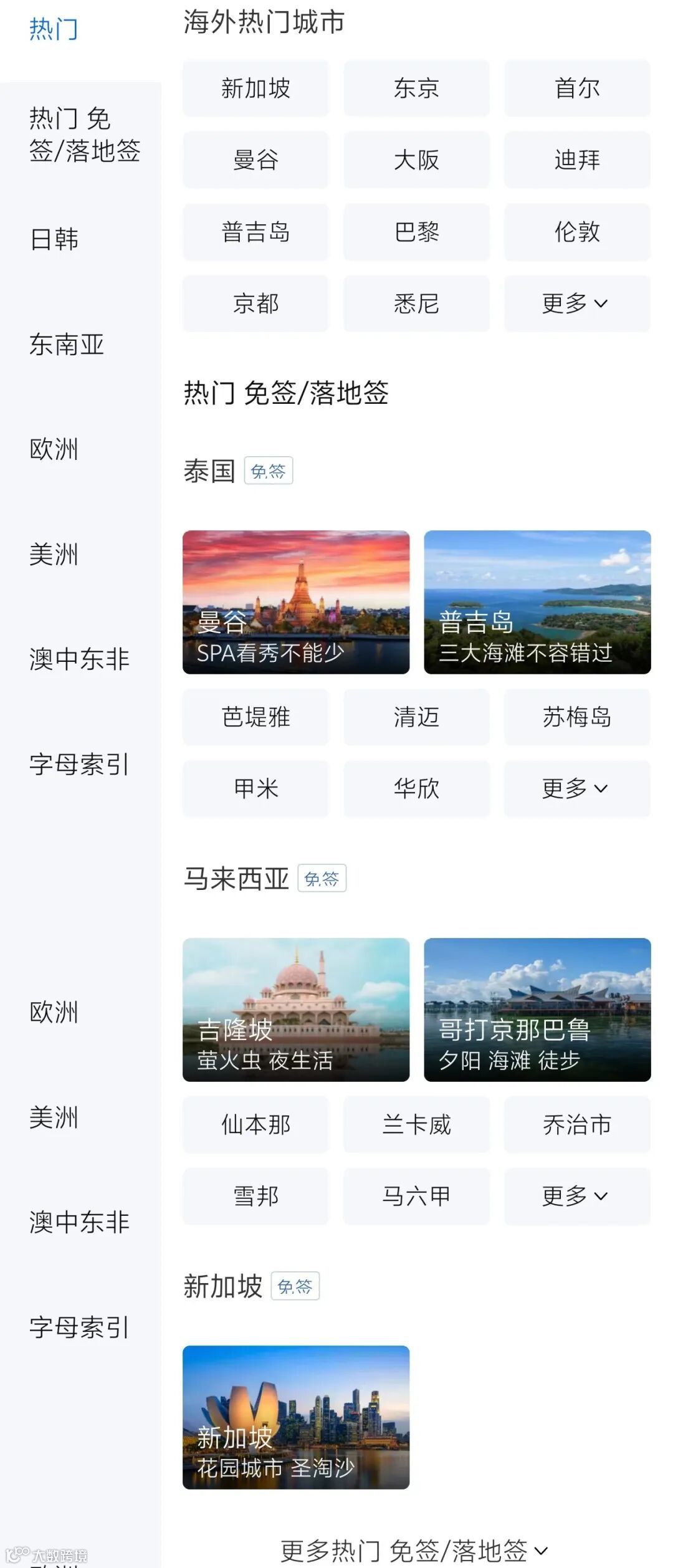This screenshot has width=673, height=1568.
Task: Switch to the 日韩 sidebar tab
Action: (x=54, y=239)
